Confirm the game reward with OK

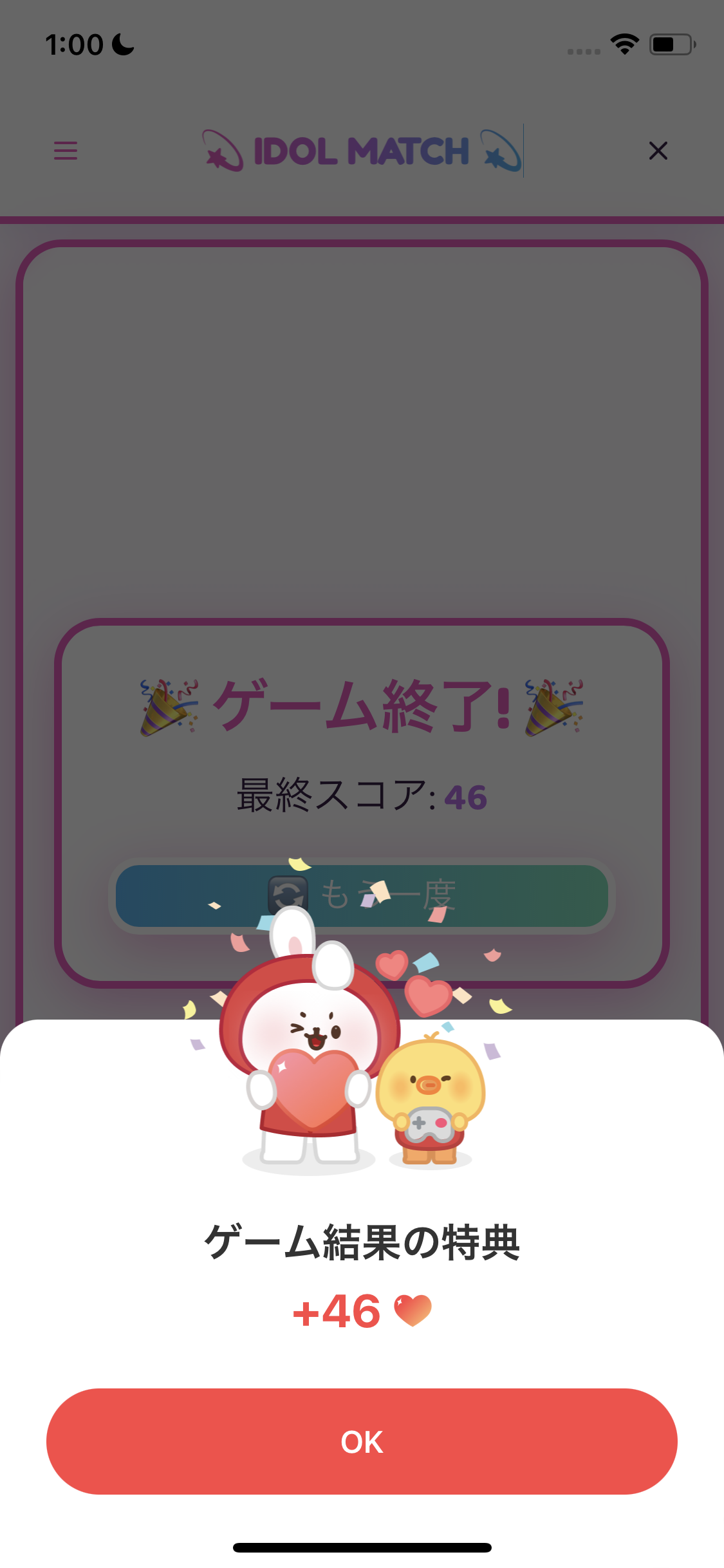362,1441
